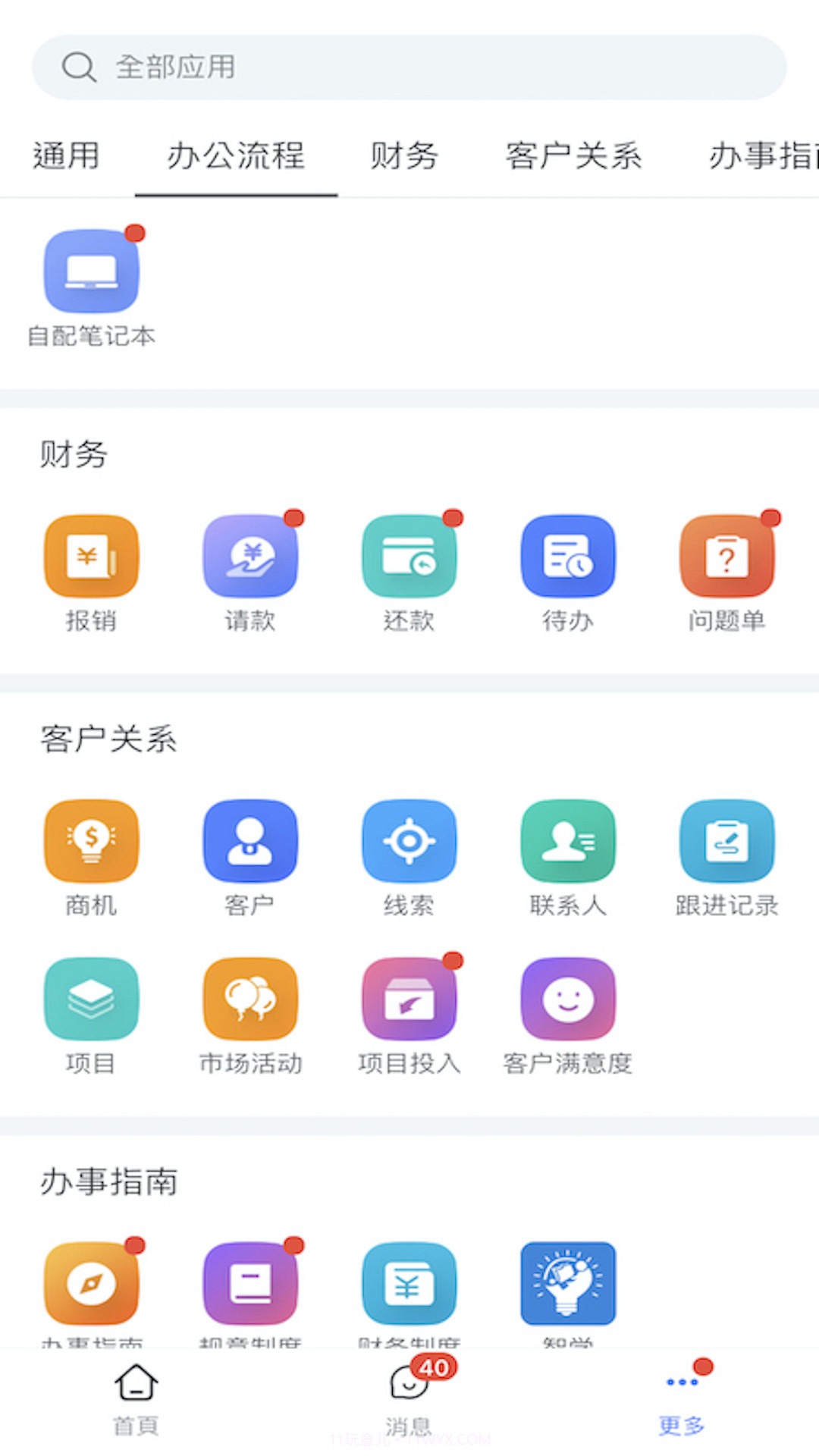The height and width of the screenshot is (1456, 819).
Task: Tap the 全部应用 search field
Action: [409, 67]
